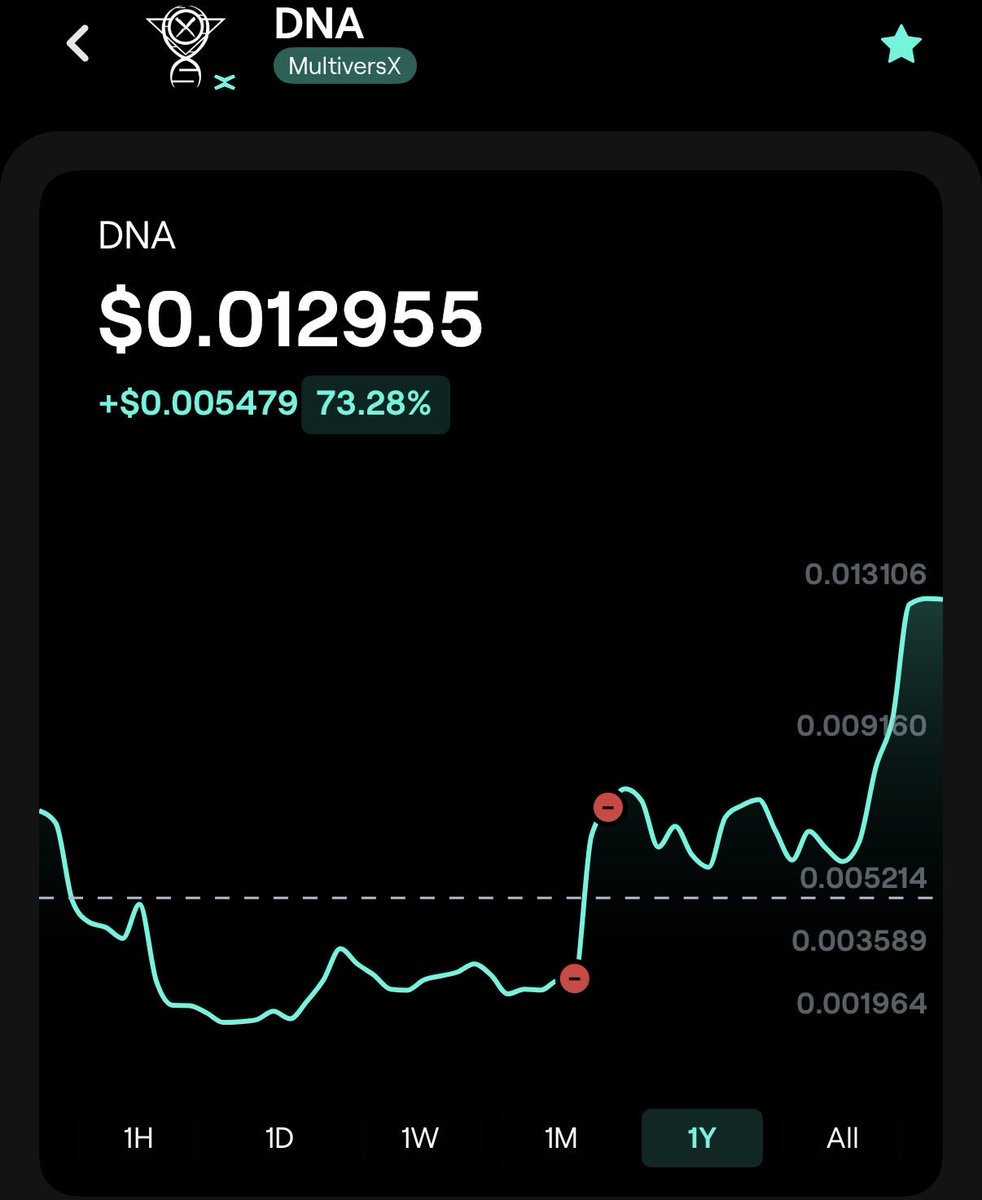Select the 1H chart range
The height and width of the screenshot is (1200, 982).
coord(138,1138)
